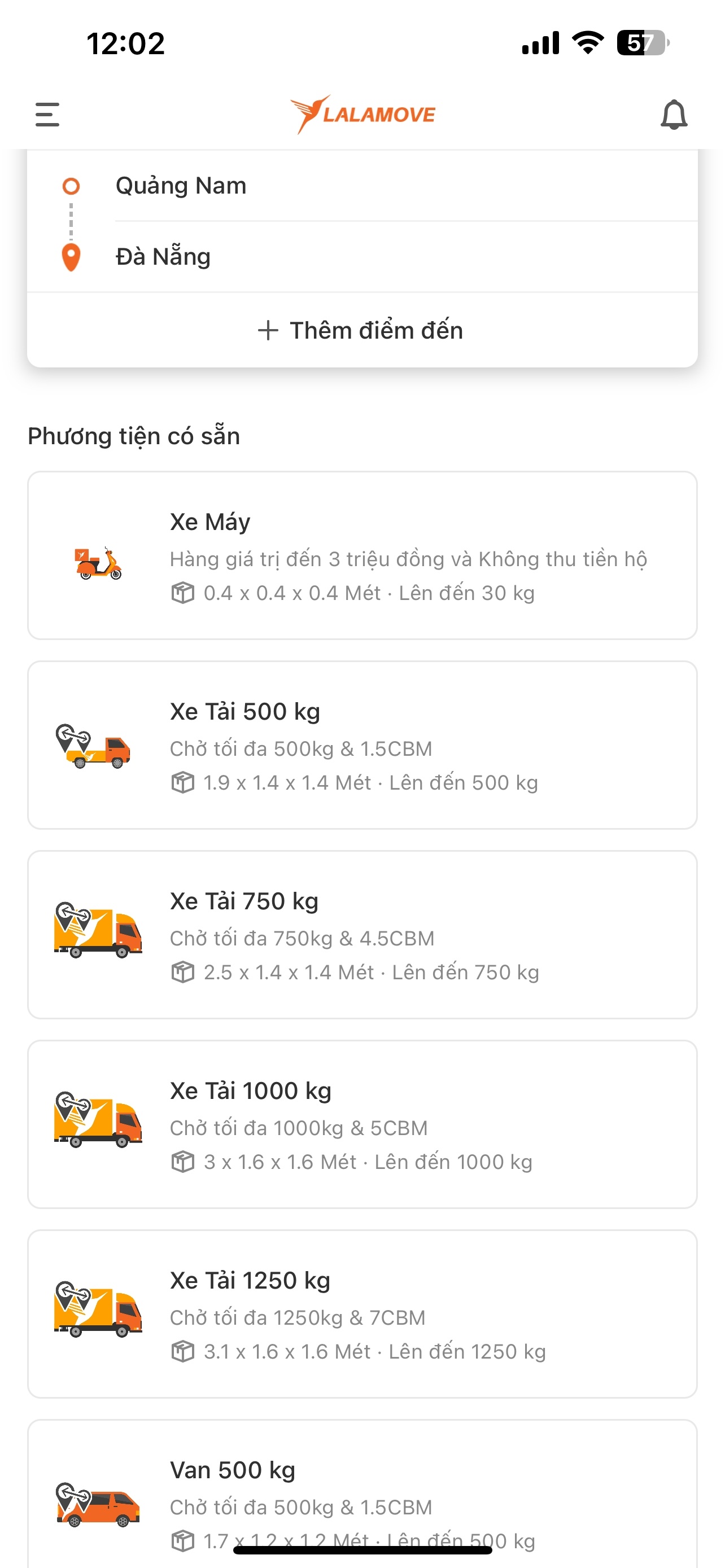Click the Wi-Fi status icon
The height and width of the screenshot is (1568, 725).
586,43
